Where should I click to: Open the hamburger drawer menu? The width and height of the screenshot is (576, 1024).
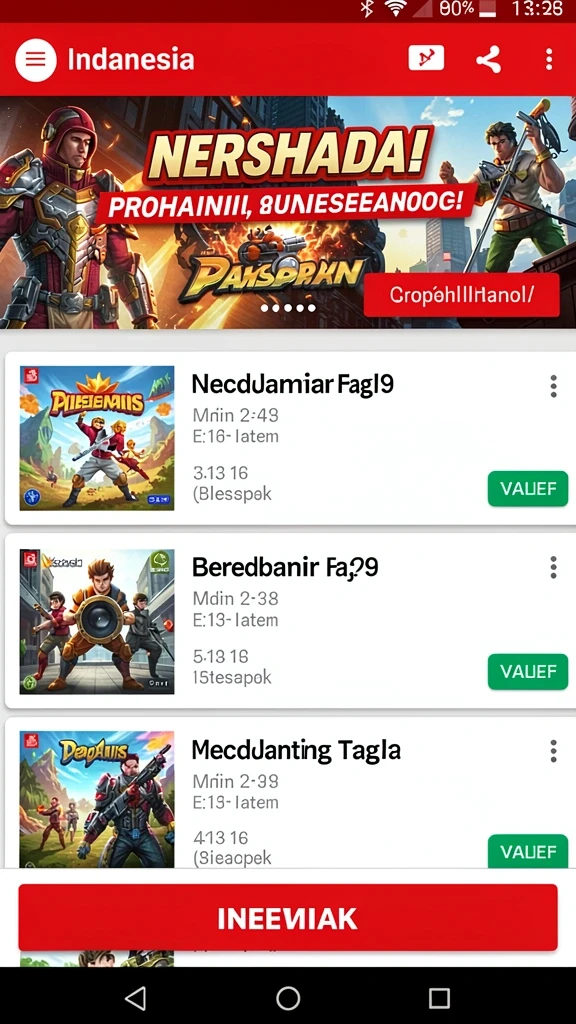pos(36,59)
